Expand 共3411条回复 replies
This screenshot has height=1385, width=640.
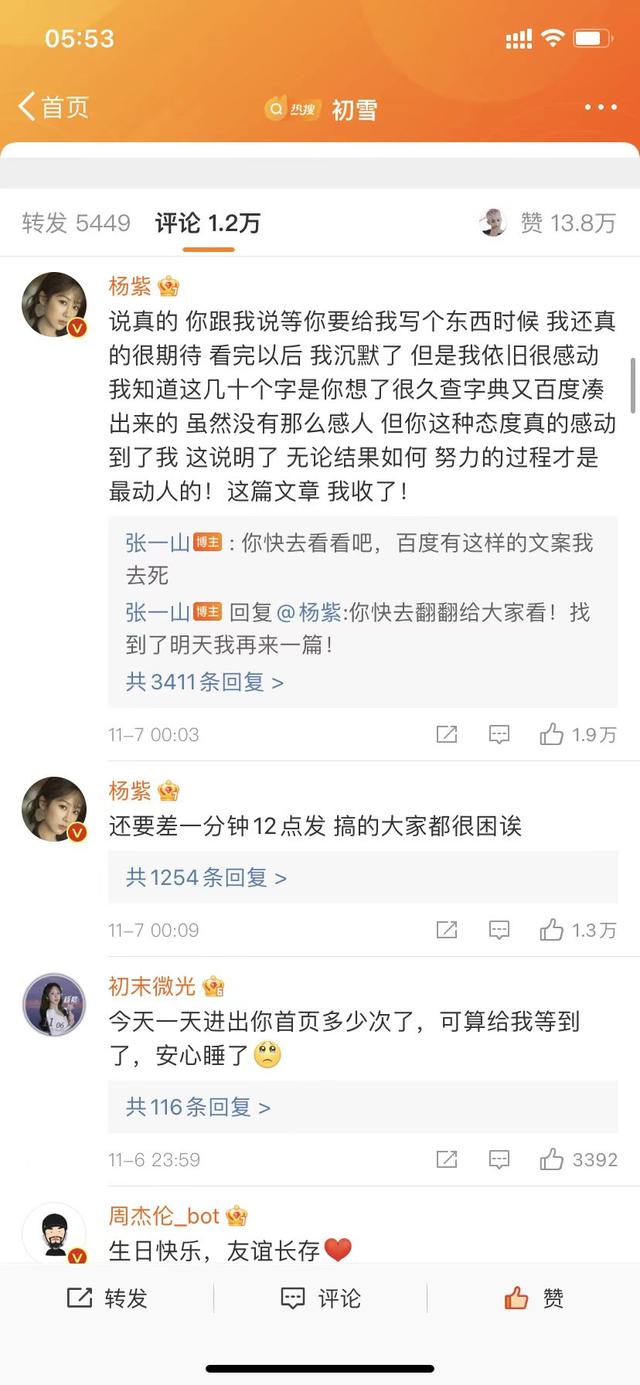(x=204, y=682)
